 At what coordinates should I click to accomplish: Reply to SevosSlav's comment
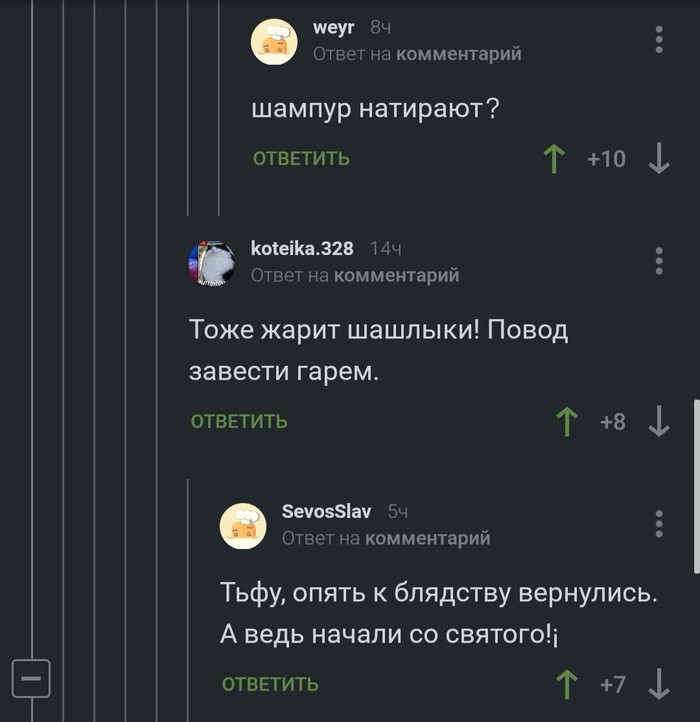(270, 684)
